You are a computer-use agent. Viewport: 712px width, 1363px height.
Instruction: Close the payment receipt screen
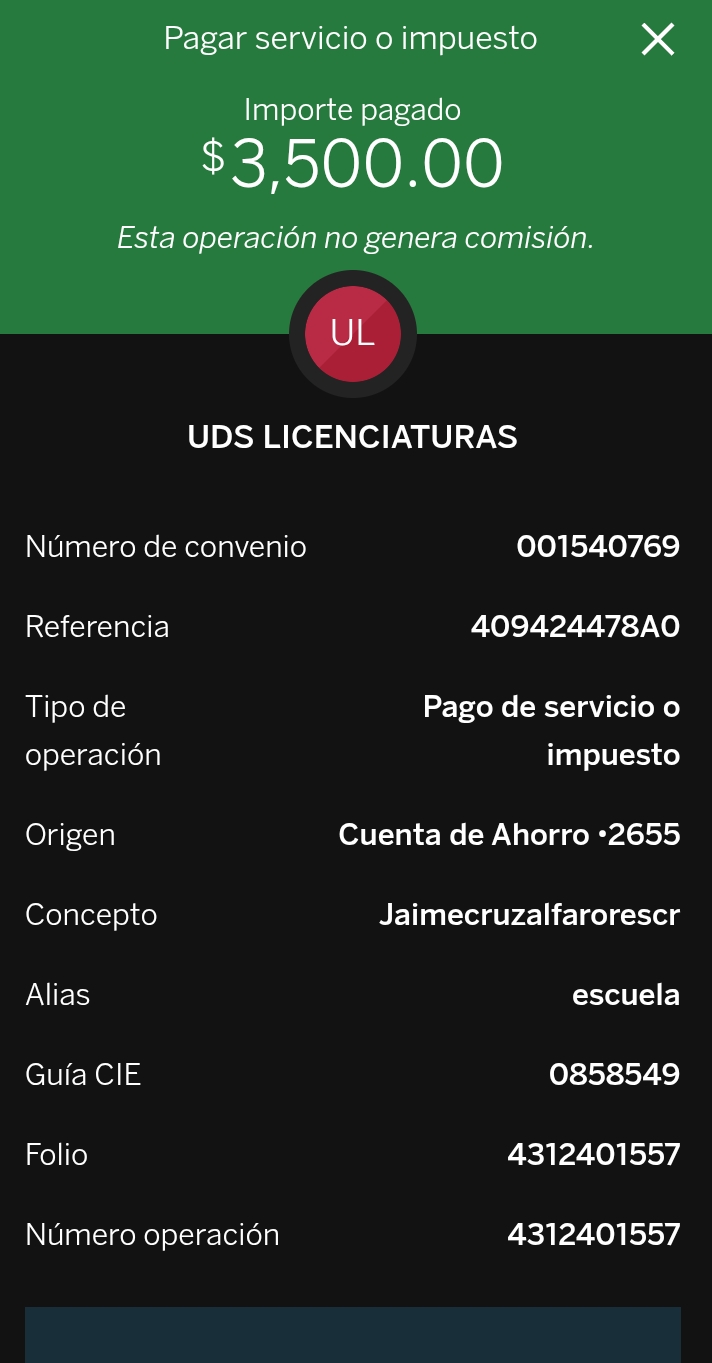pos(658,40)
